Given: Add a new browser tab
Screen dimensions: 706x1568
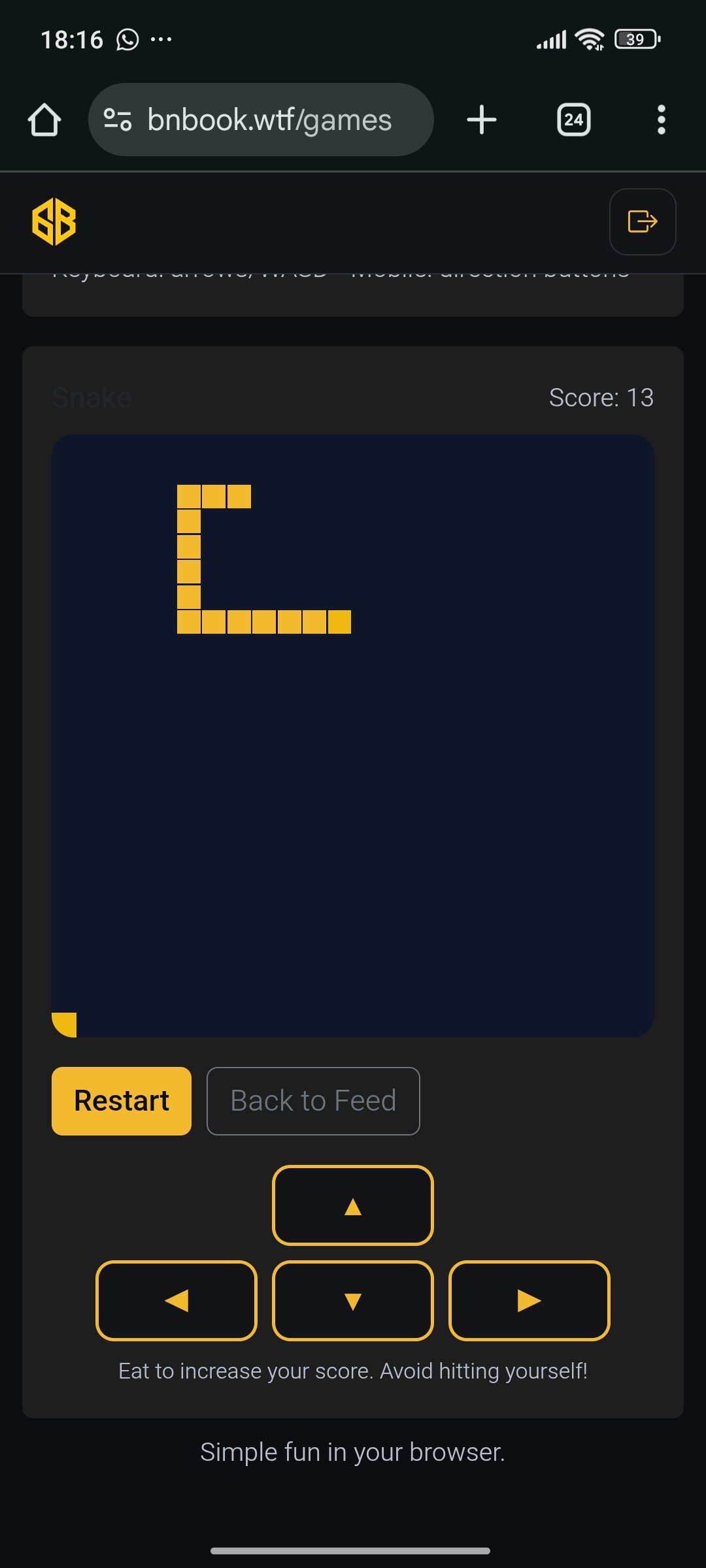Looking at the screenshot, I should [482, 120].
